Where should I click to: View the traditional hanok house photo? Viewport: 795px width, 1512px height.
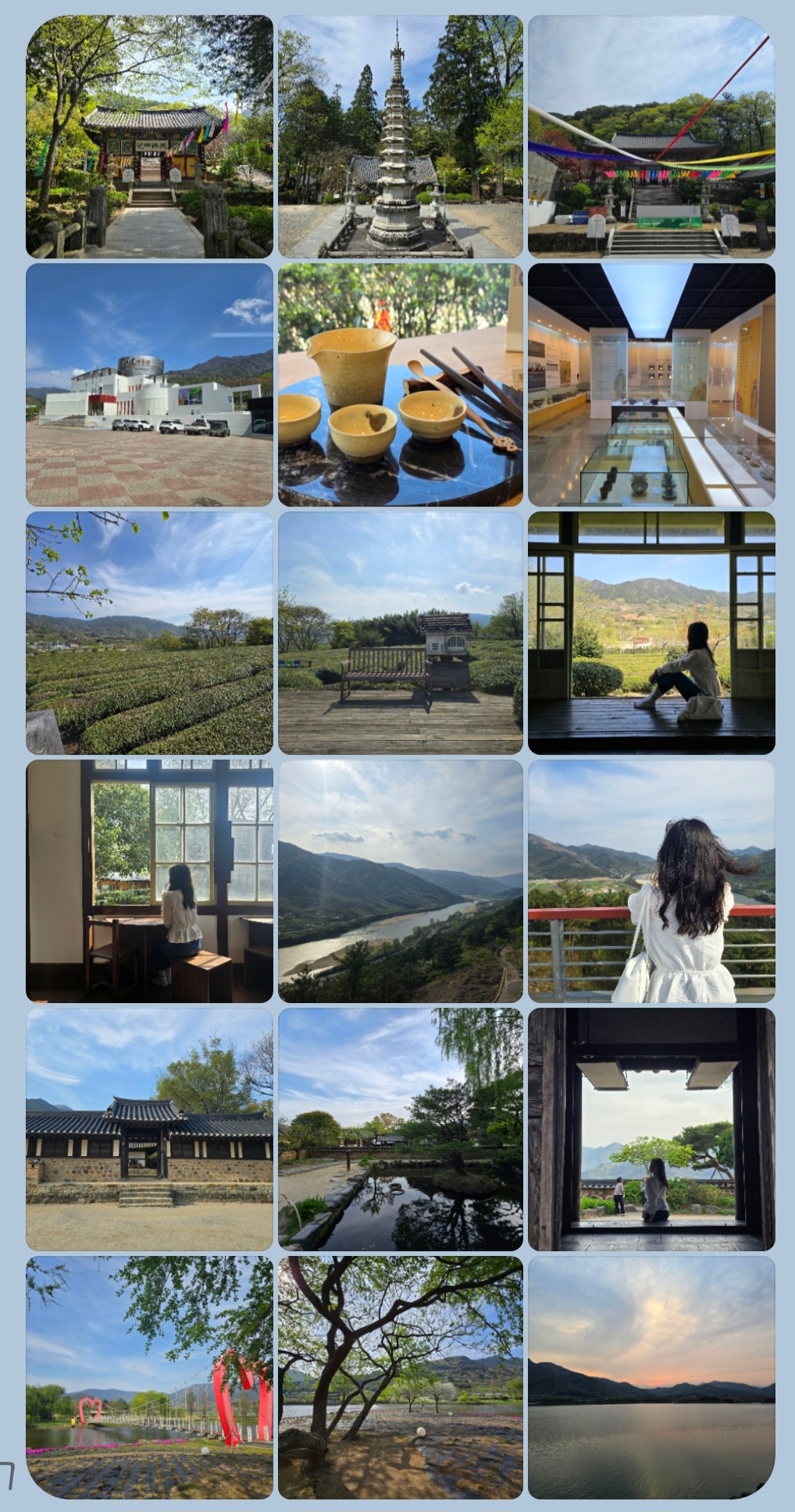click(x=149, y=1130)
